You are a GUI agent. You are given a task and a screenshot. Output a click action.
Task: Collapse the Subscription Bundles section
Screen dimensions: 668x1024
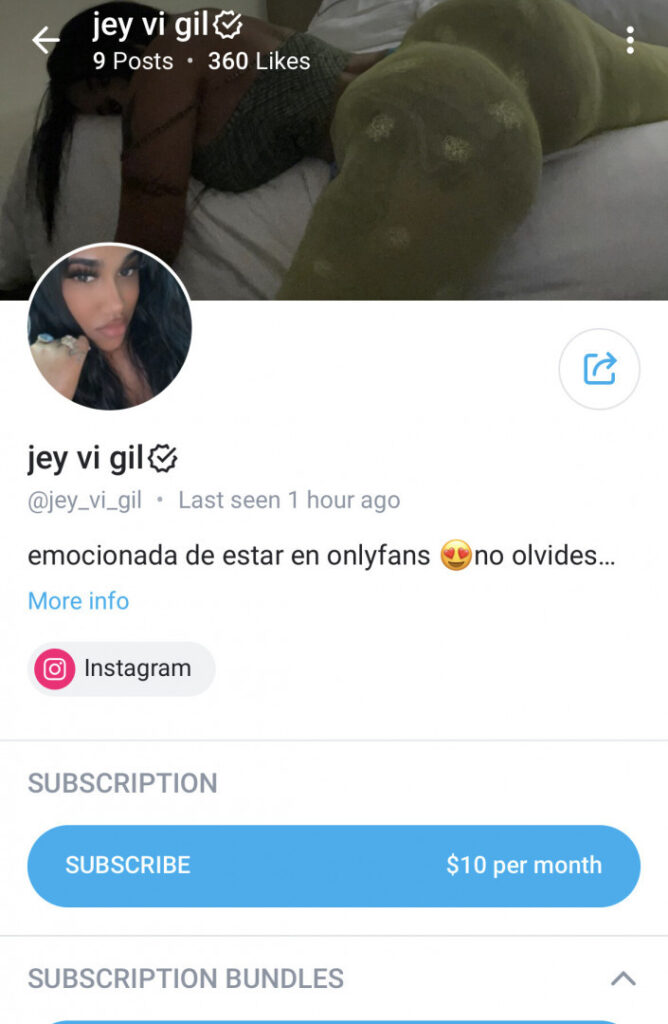pyautogui.click(x=623, y=978)
